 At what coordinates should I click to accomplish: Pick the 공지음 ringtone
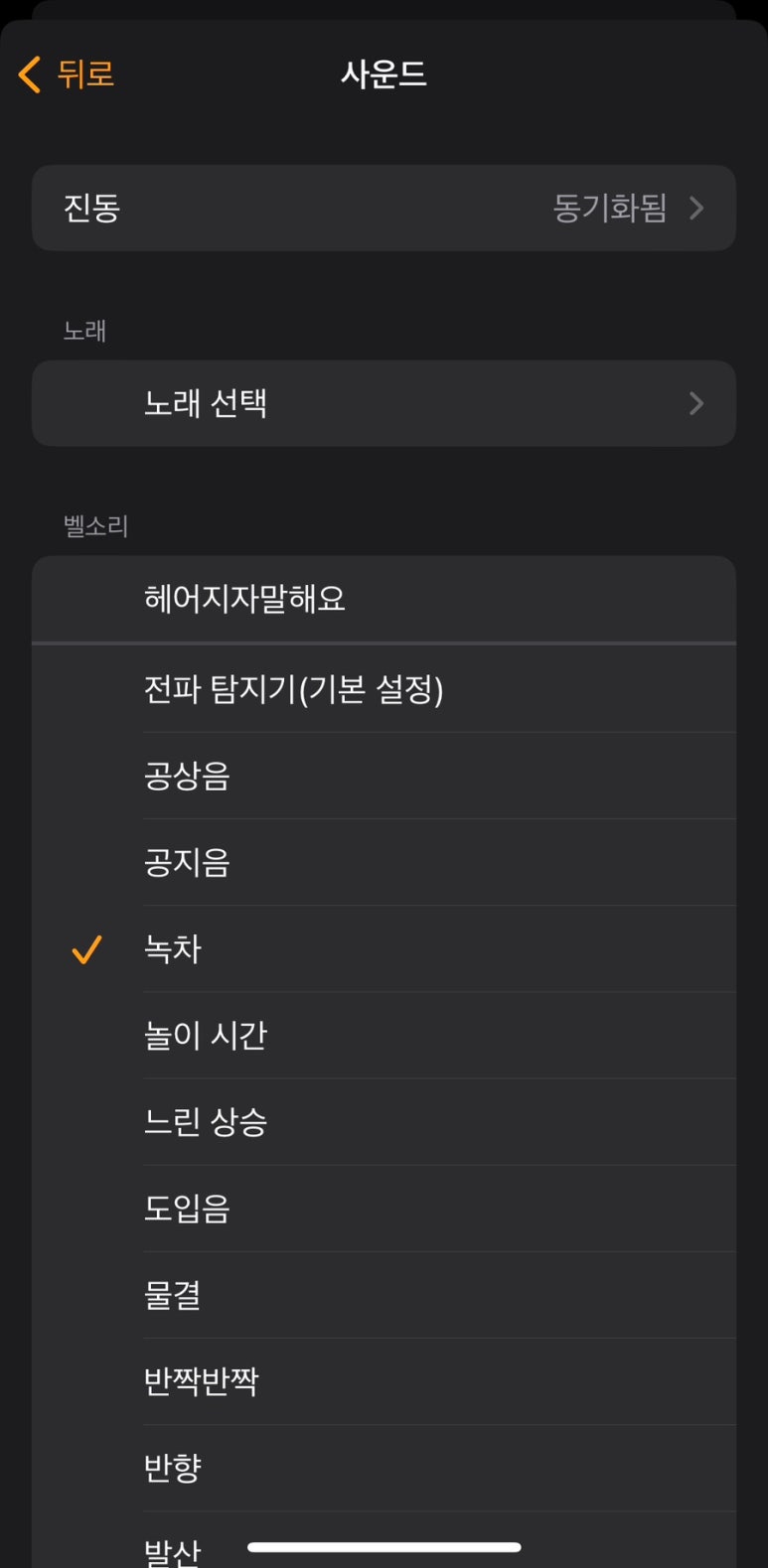[384, 862]
